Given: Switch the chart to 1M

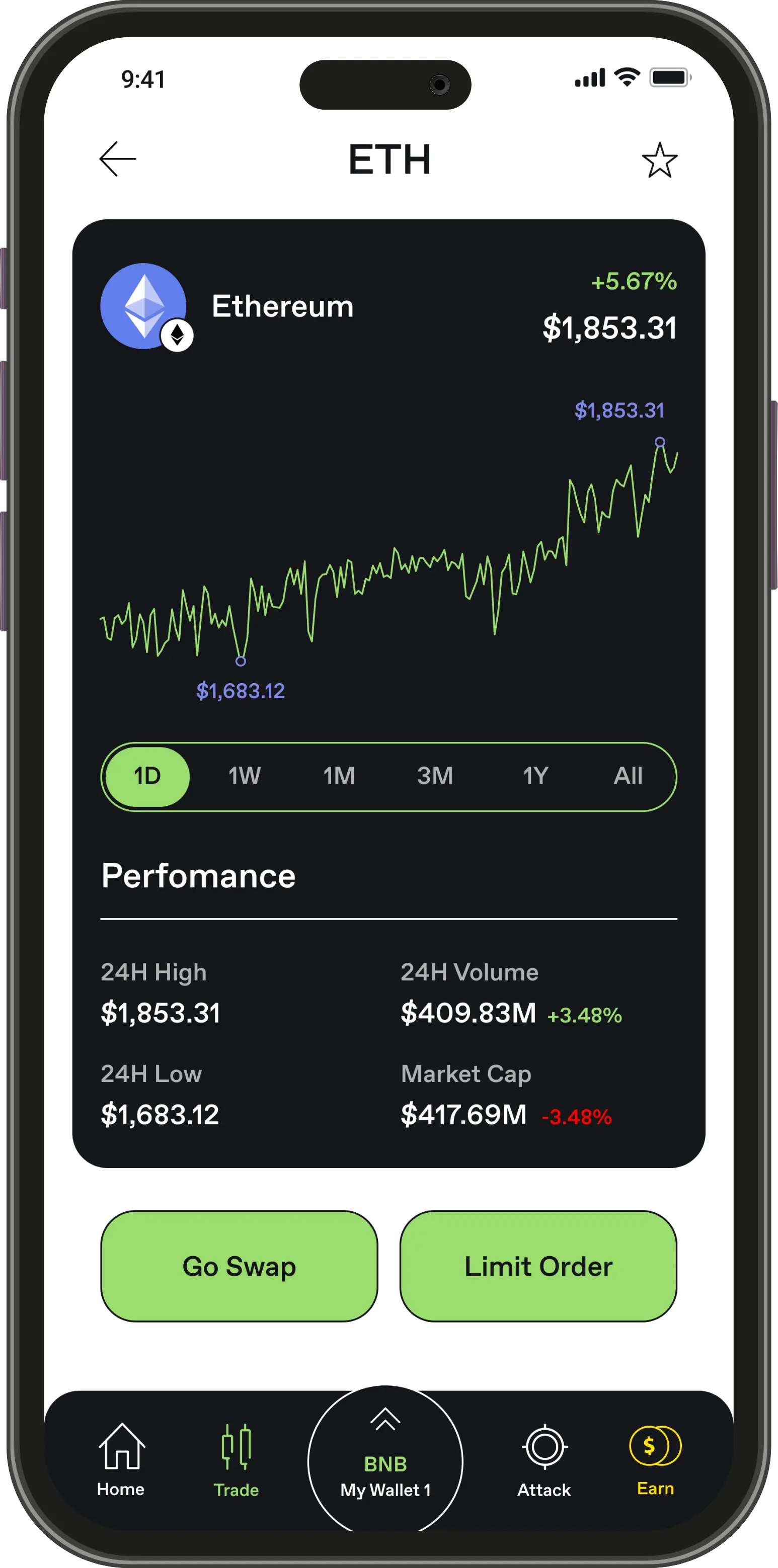Looking at the screenshot, I should pyautogui.click(x=339, y=776).
